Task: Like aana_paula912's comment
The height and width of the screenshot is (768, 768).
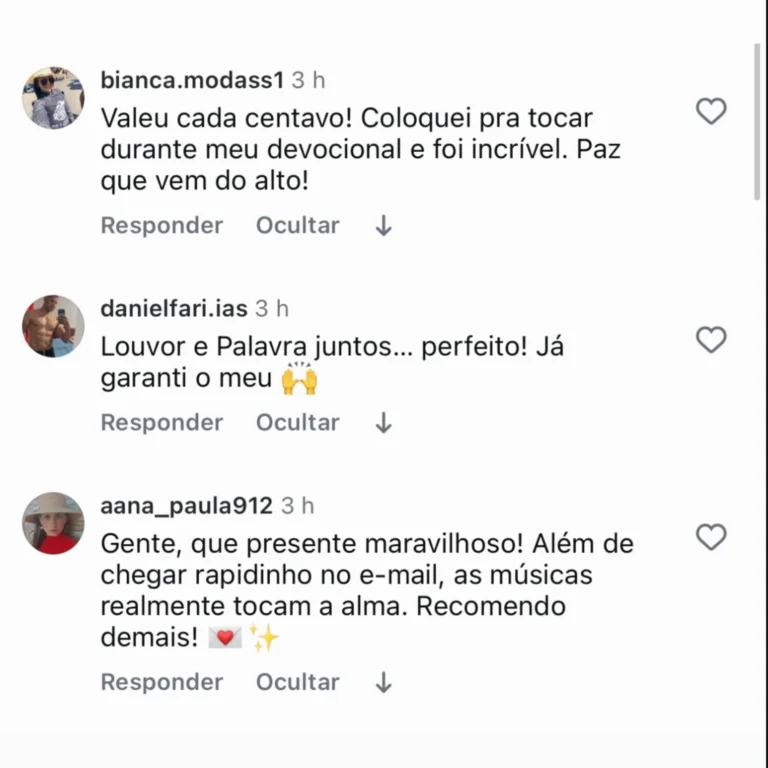Action: 711,537
